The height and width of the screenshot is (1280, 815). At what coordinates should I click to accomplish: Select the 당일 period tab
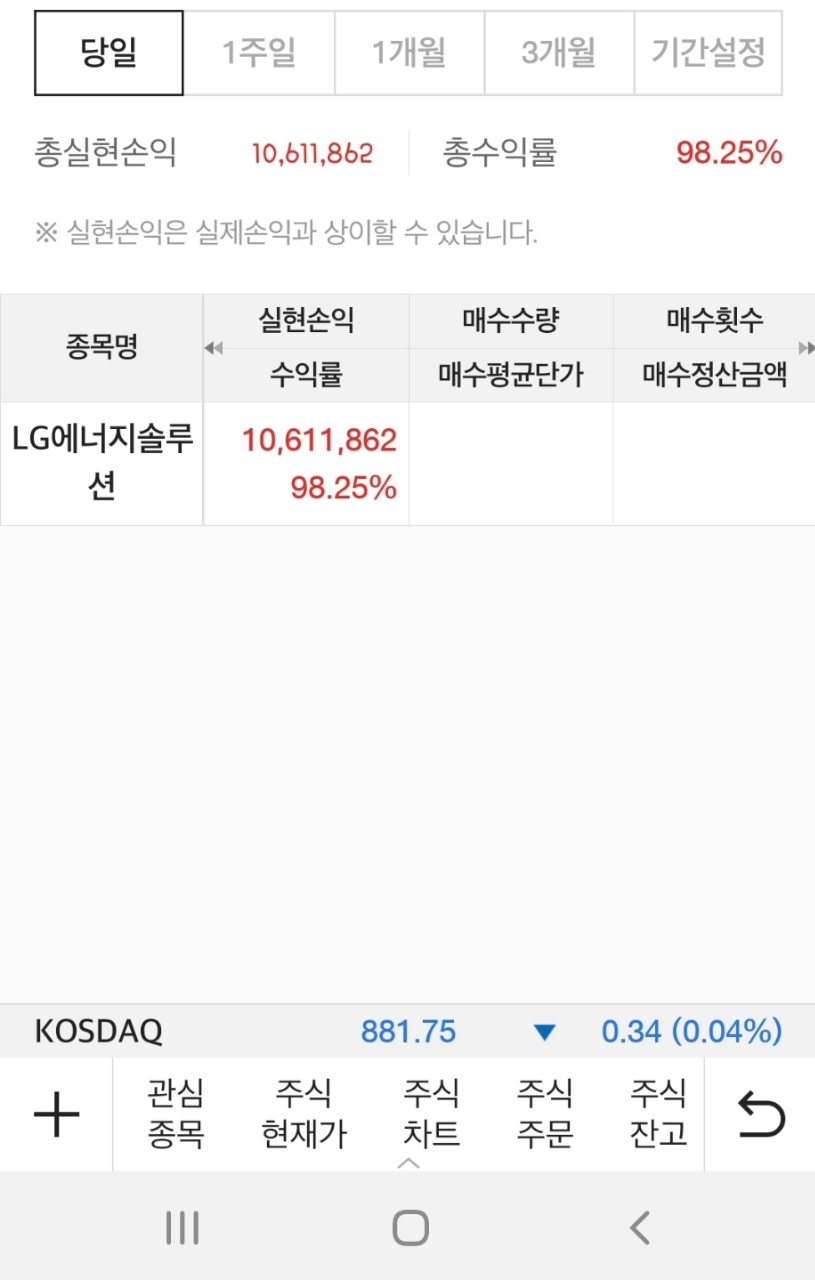click(108, 53)
